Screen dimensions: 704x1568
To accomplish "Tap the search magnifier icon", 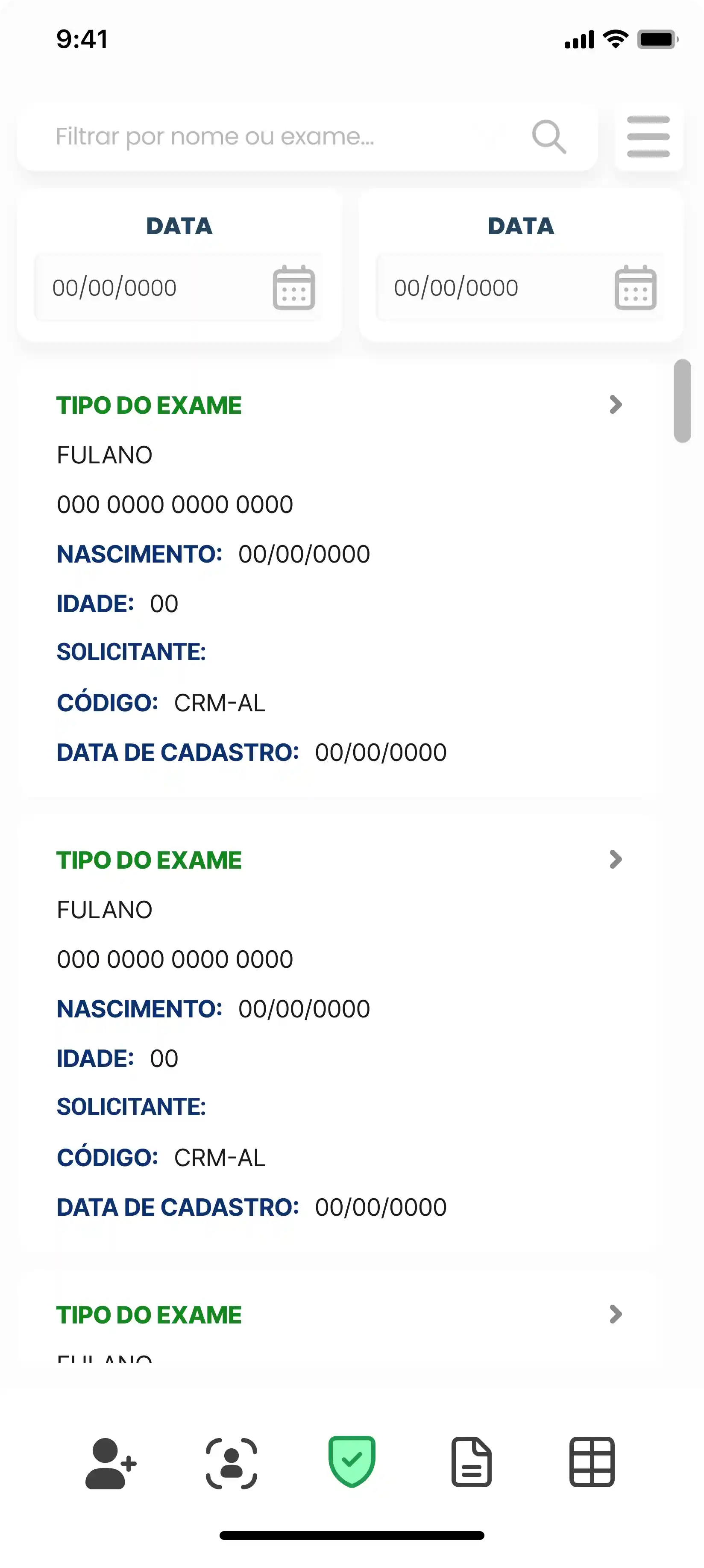I will tap(549, 136).
